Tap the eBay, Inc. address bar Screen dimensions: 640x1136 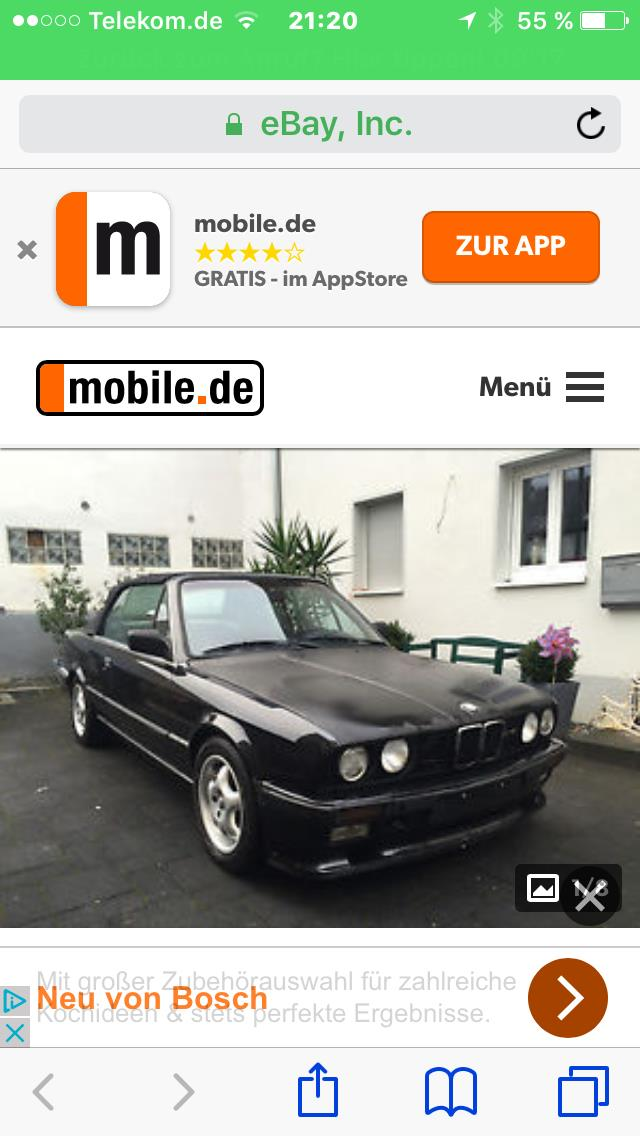318,124
